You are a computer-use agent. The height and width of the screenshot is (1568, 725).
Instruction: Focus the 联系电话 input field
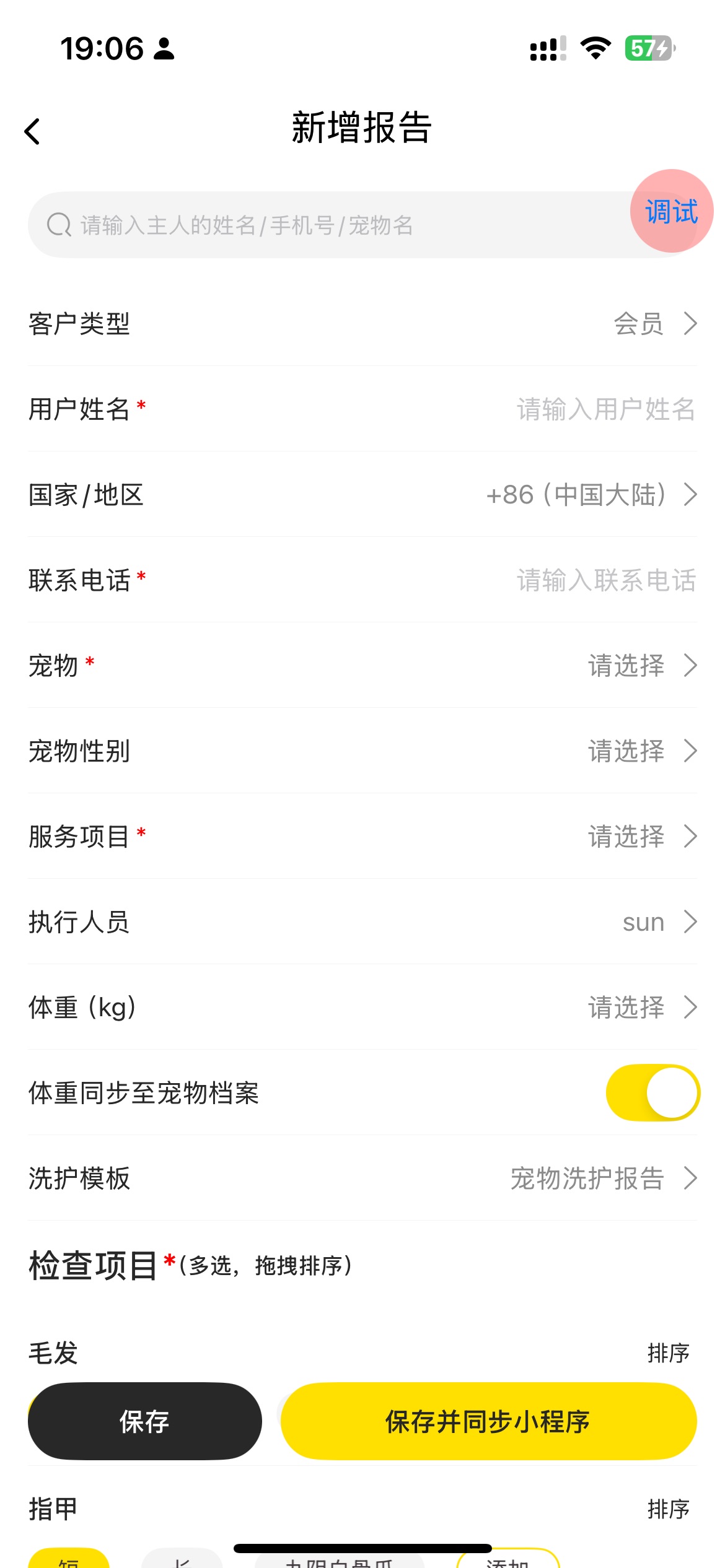pos(362,580)
